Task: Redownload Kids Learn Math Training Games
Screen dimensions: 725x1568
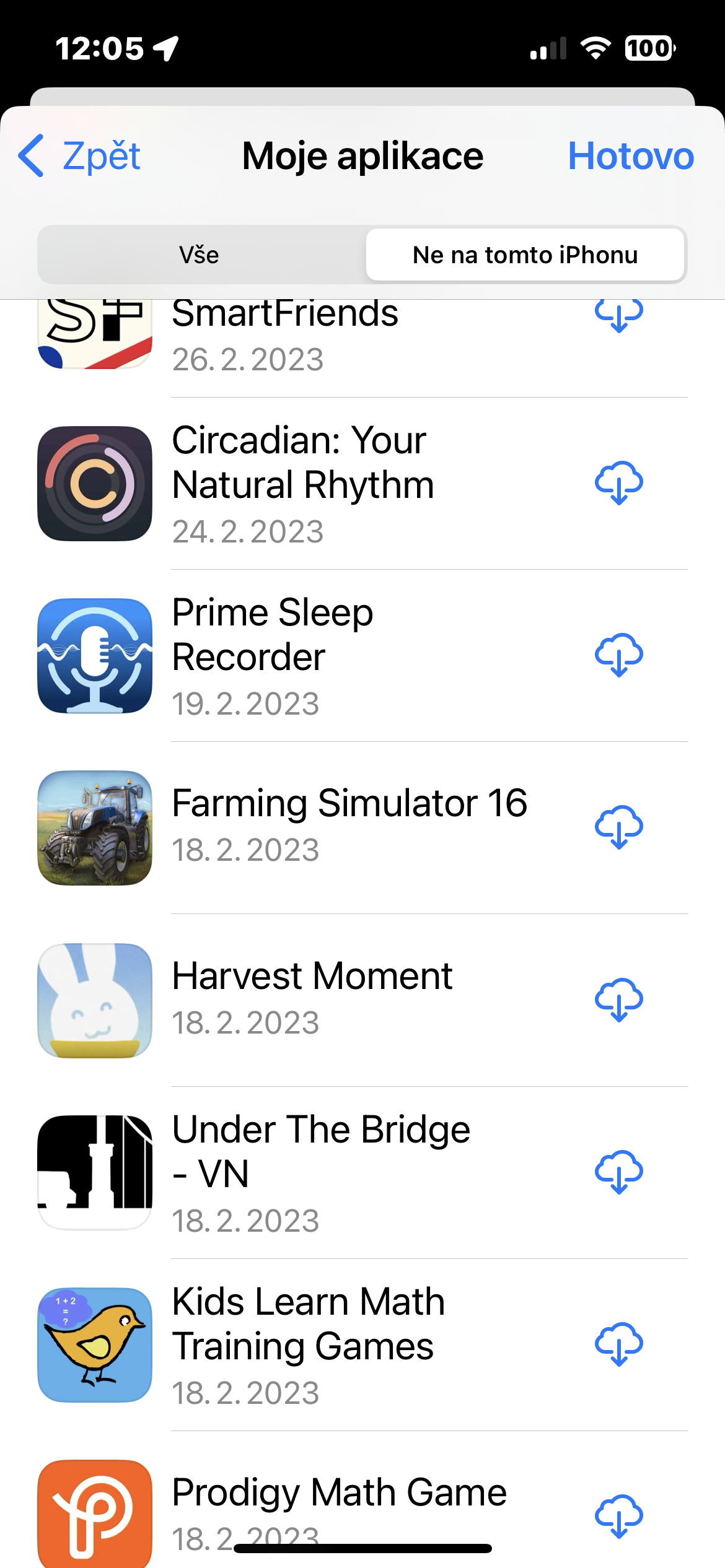Action: [x=618, y=1344]
